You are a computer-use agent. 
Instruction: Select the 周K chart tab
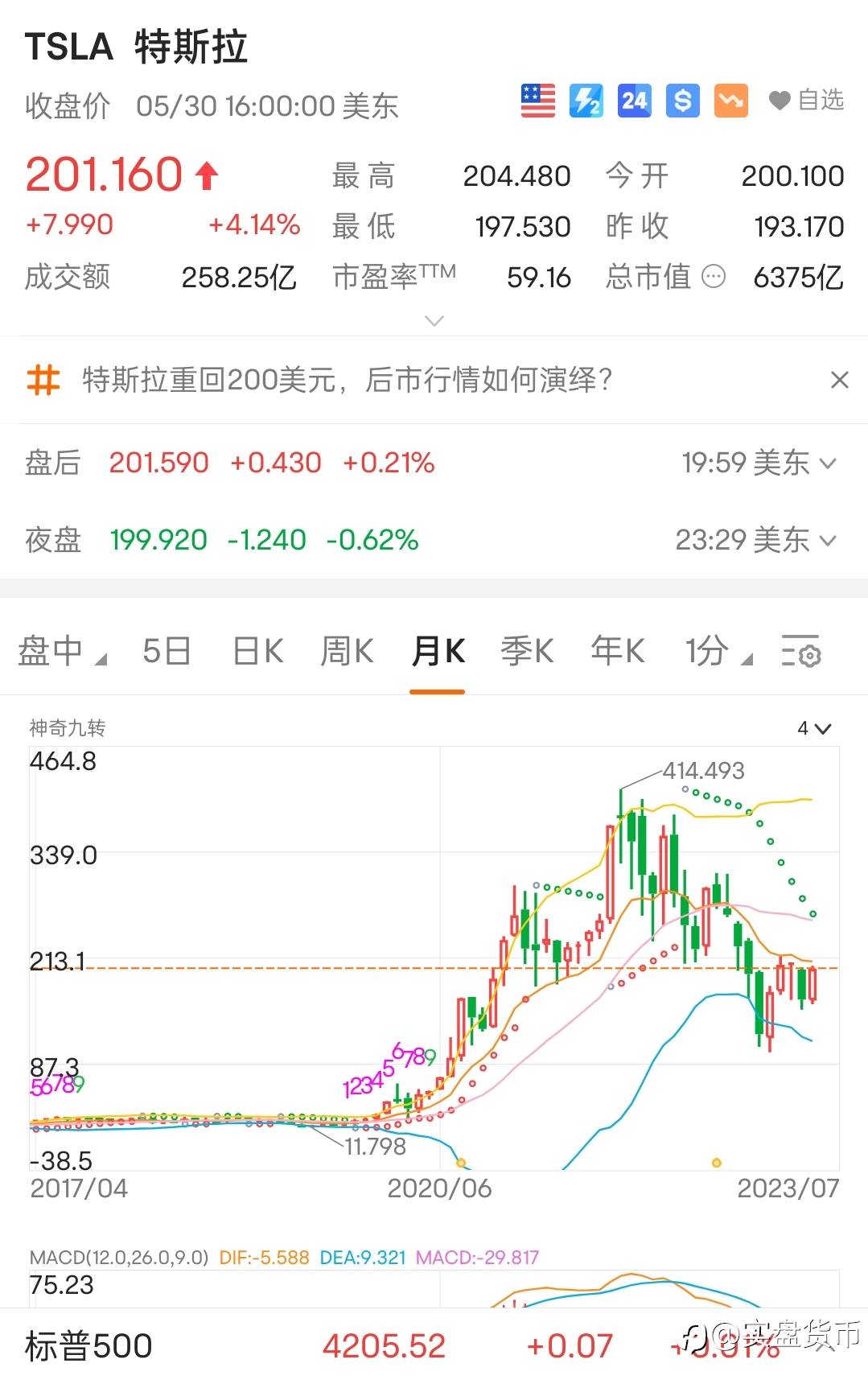coord(347,651)
